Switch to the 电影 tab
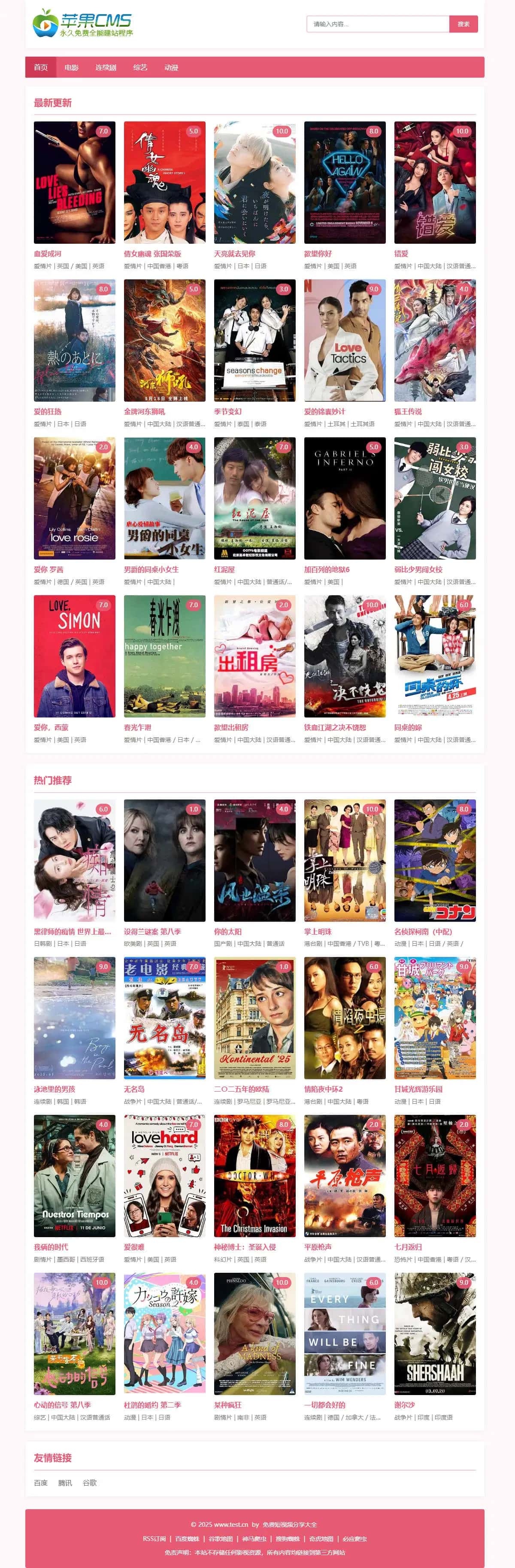 tap(71, 67)
